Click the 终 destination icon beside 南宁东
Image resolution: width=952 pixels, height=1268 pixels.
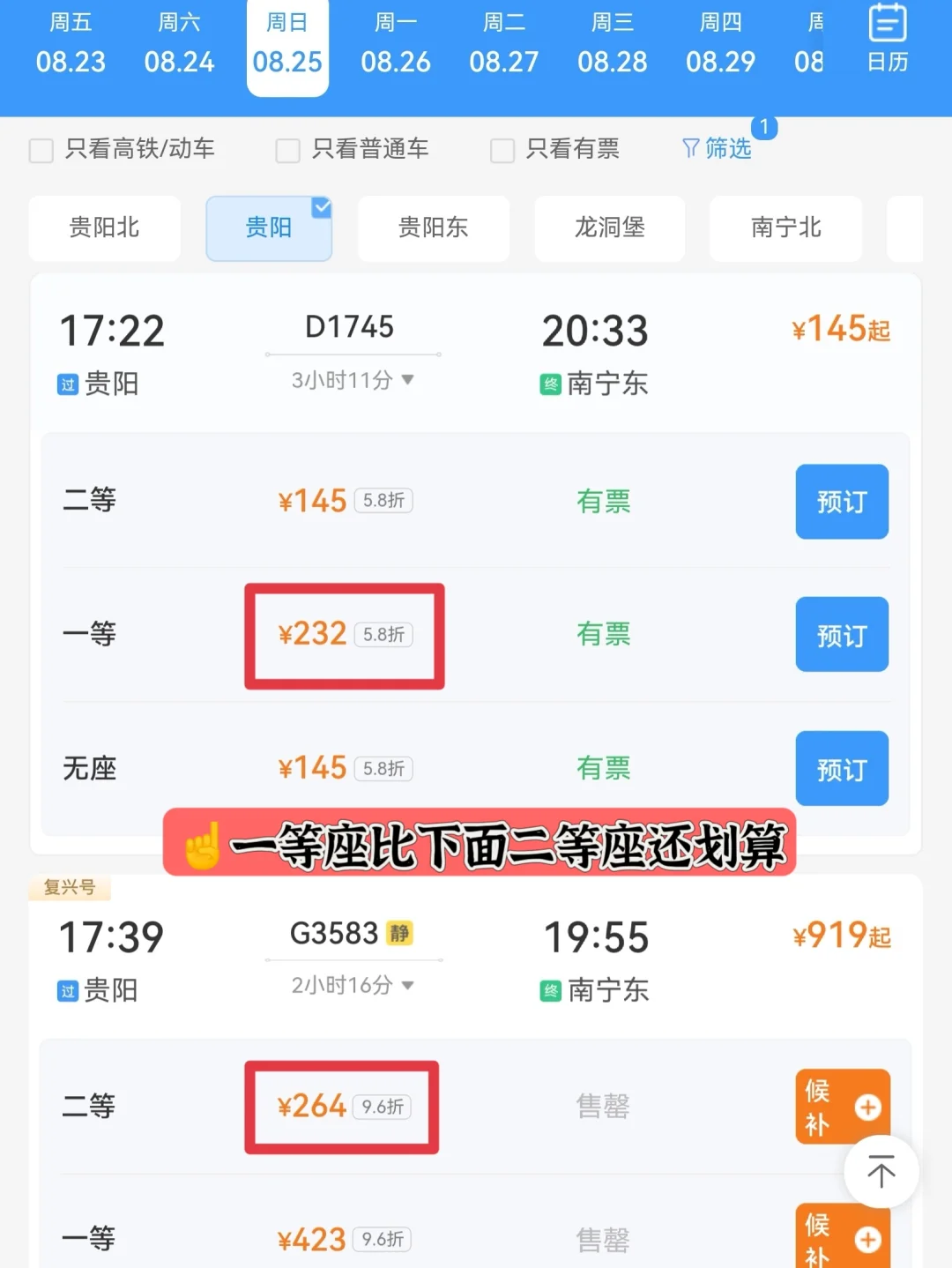click(x=548, y=385)
